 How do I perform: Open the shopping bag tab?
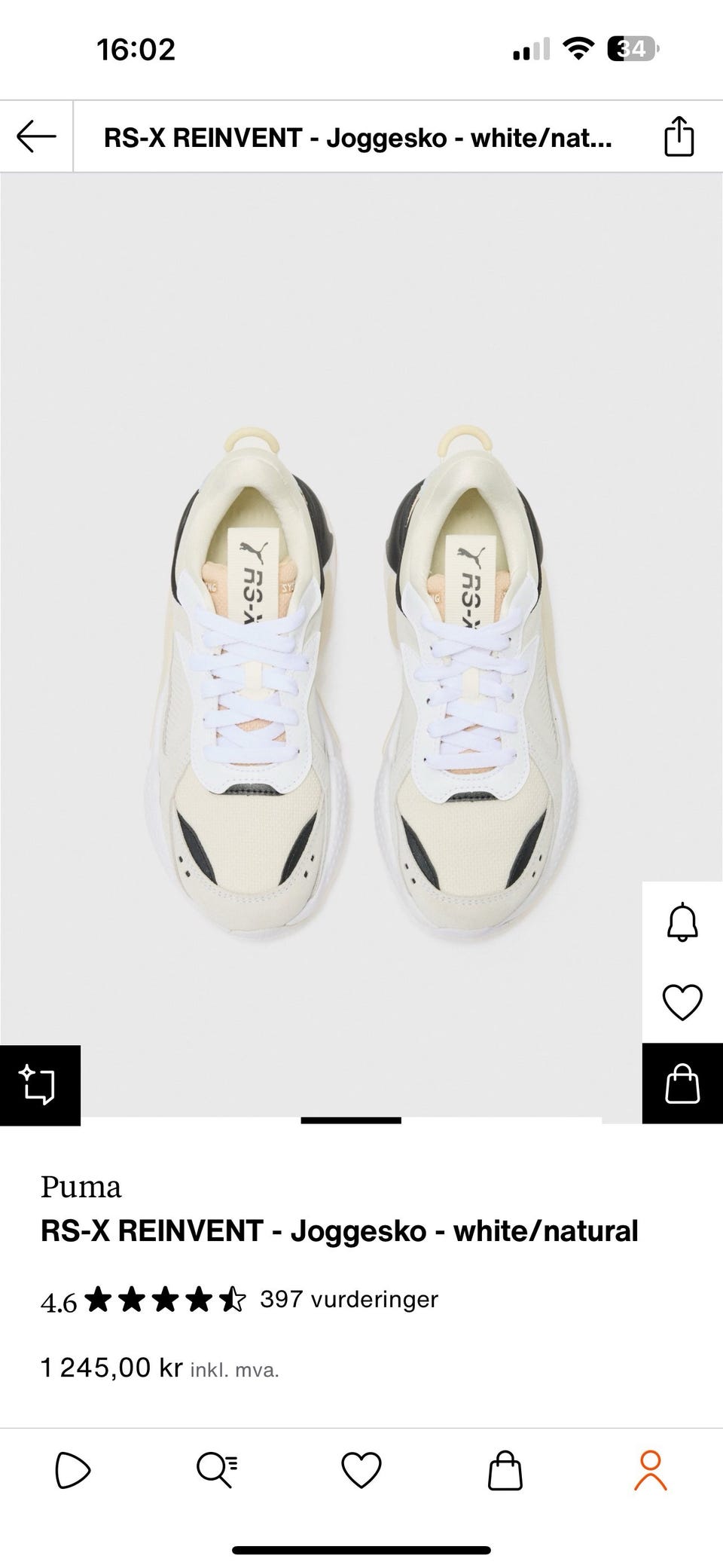click(505, 1470)
